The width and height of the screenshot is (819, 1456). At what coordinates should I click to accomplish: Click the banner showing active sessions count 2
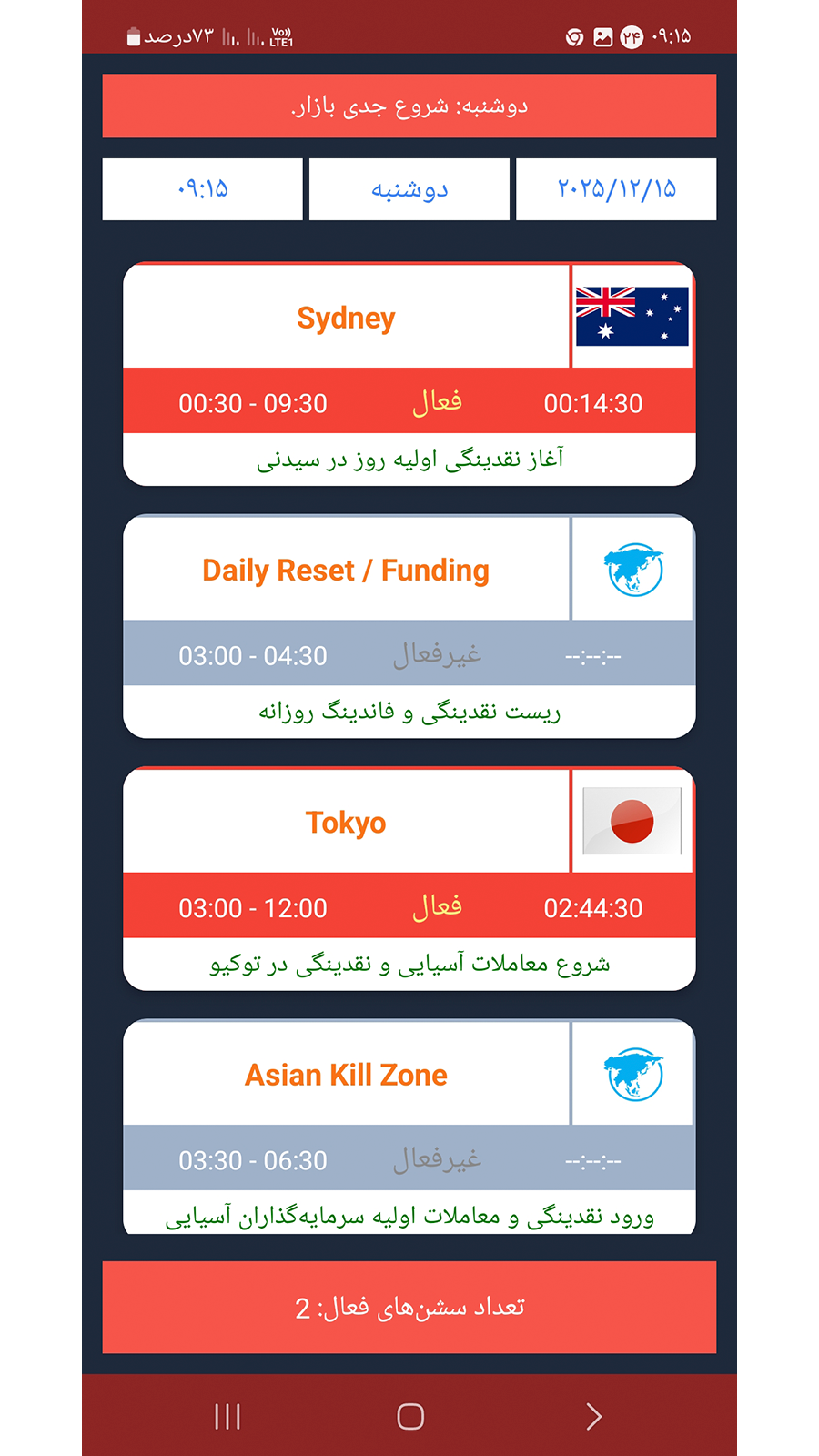pyautogui.click(x=409, y=1306)
